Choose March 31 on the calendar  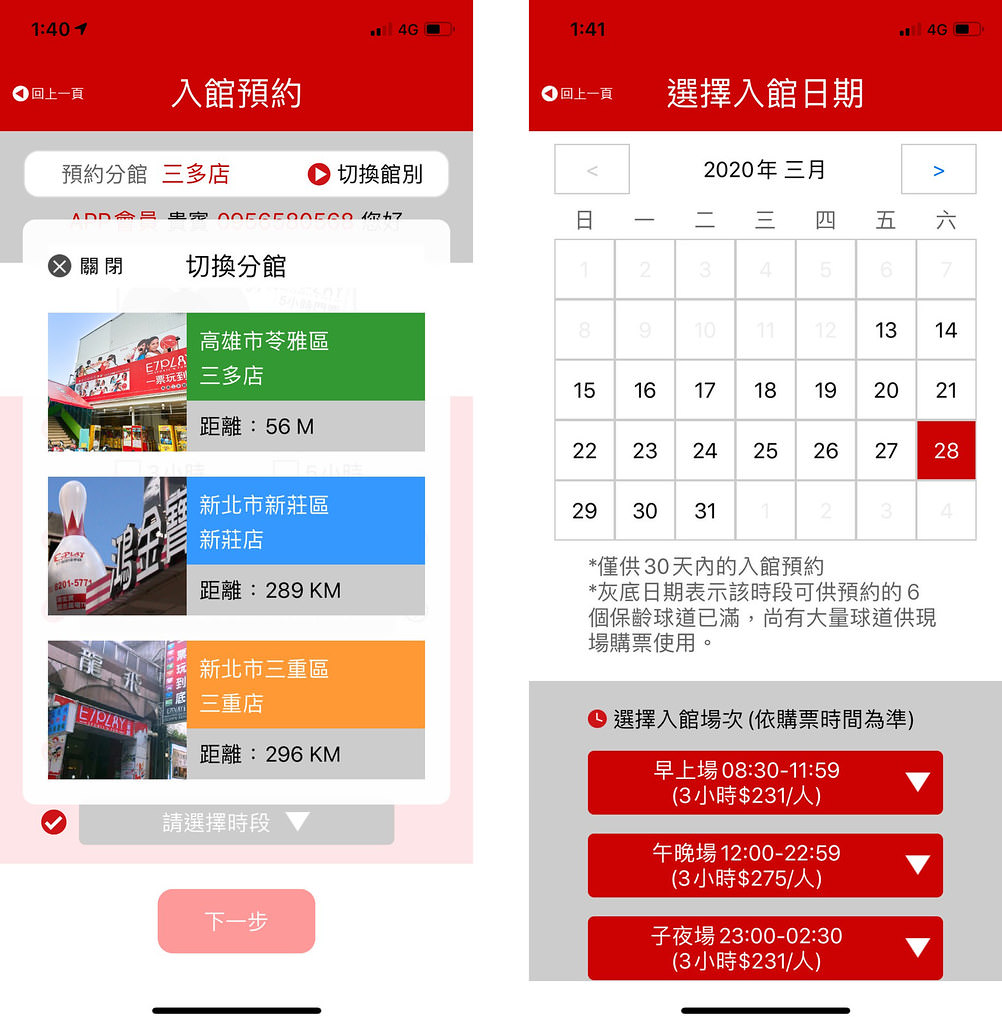[705, 511]
